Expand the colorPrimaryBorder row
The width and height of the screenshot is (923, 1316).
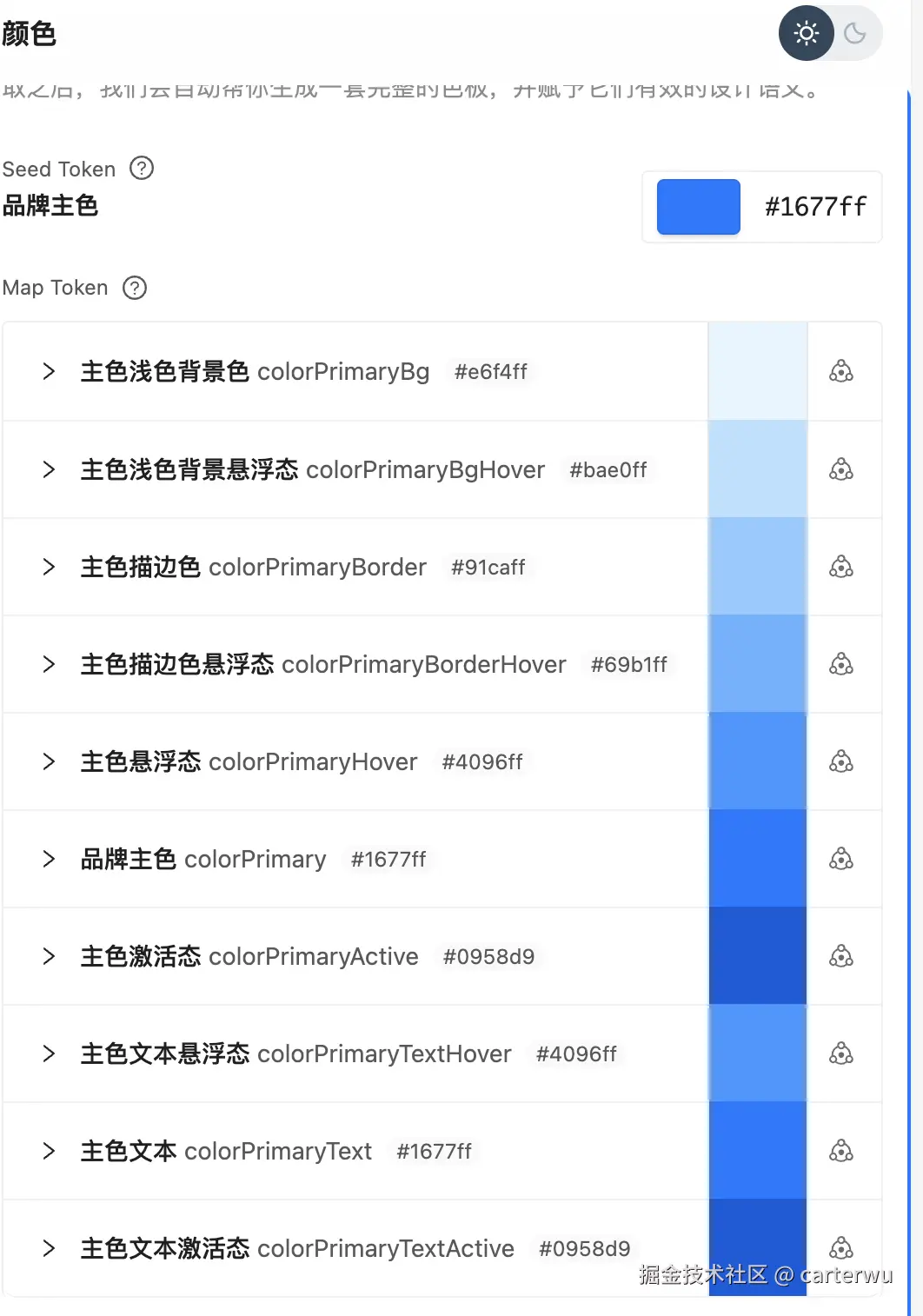(49, 568)
